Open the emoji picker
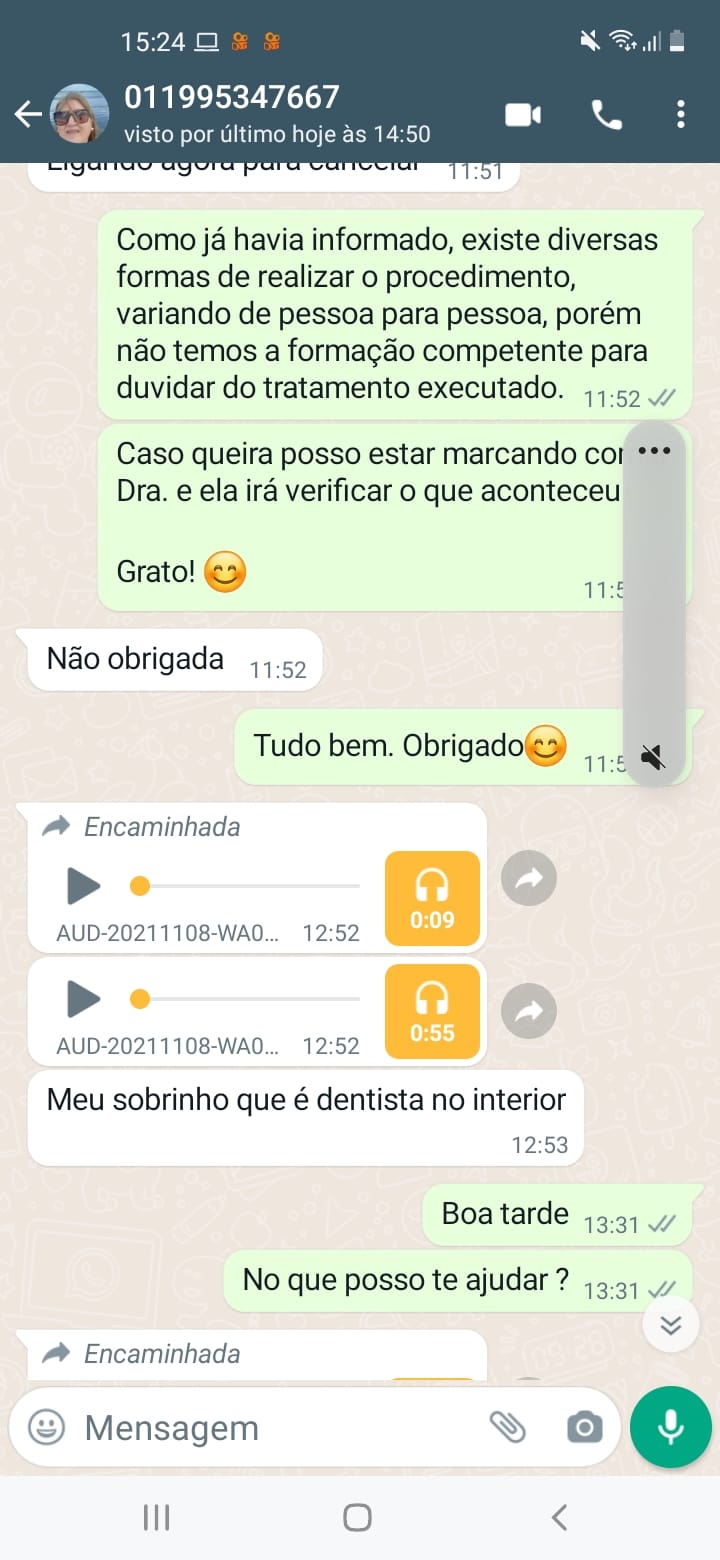The image size is (720, 1560). pos(46,1427)
